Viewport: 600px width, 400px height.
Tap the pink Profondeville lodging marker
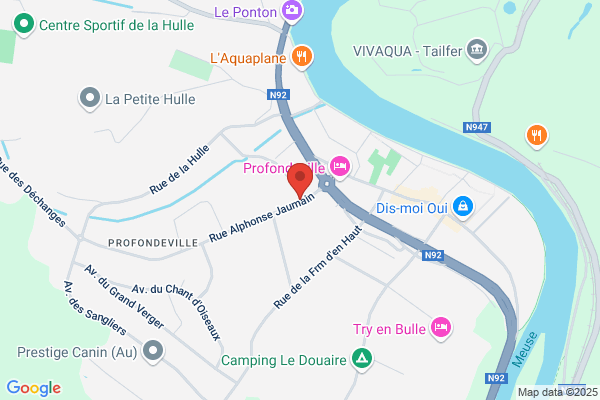coord(340,168)
